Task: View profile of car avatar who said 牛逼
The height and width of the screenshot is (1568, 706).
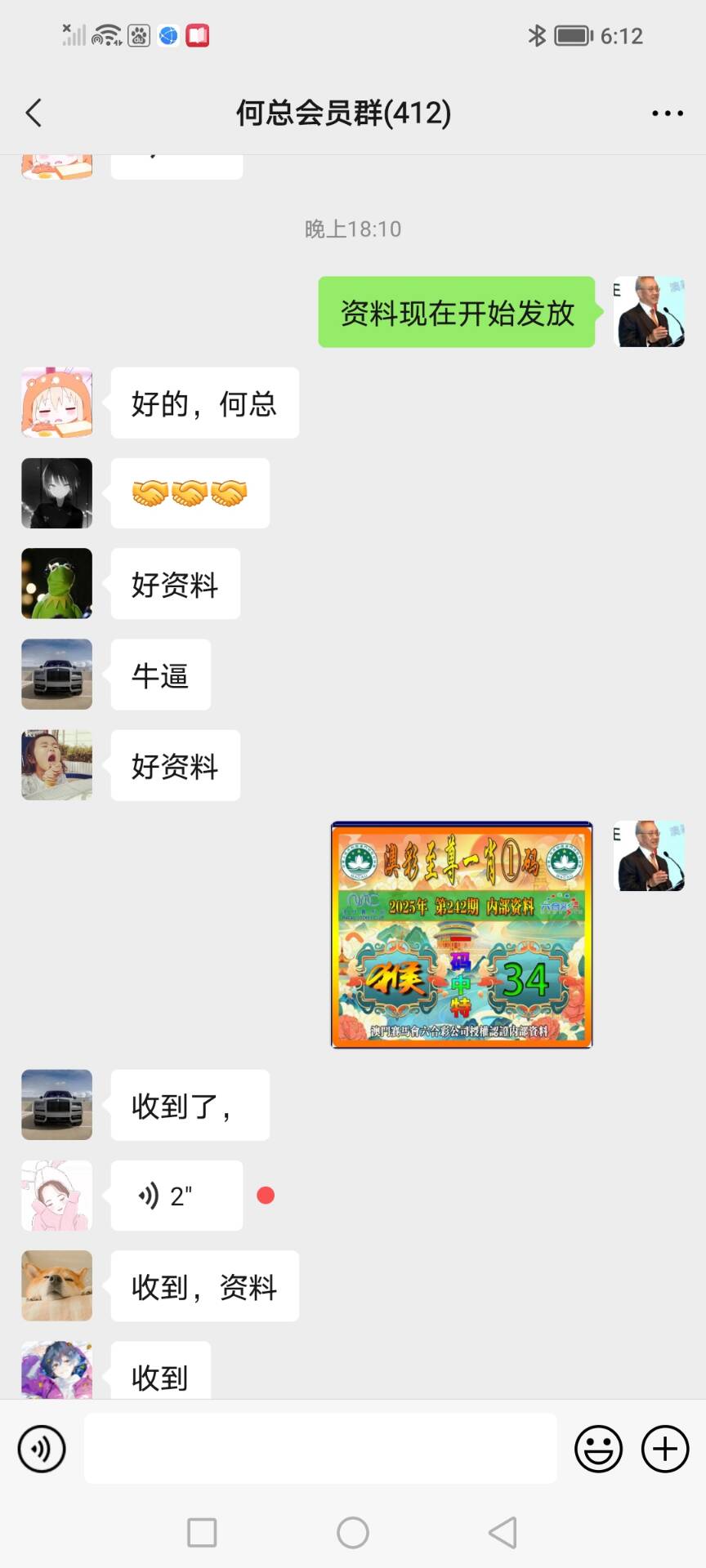Action: coord(56,674)
